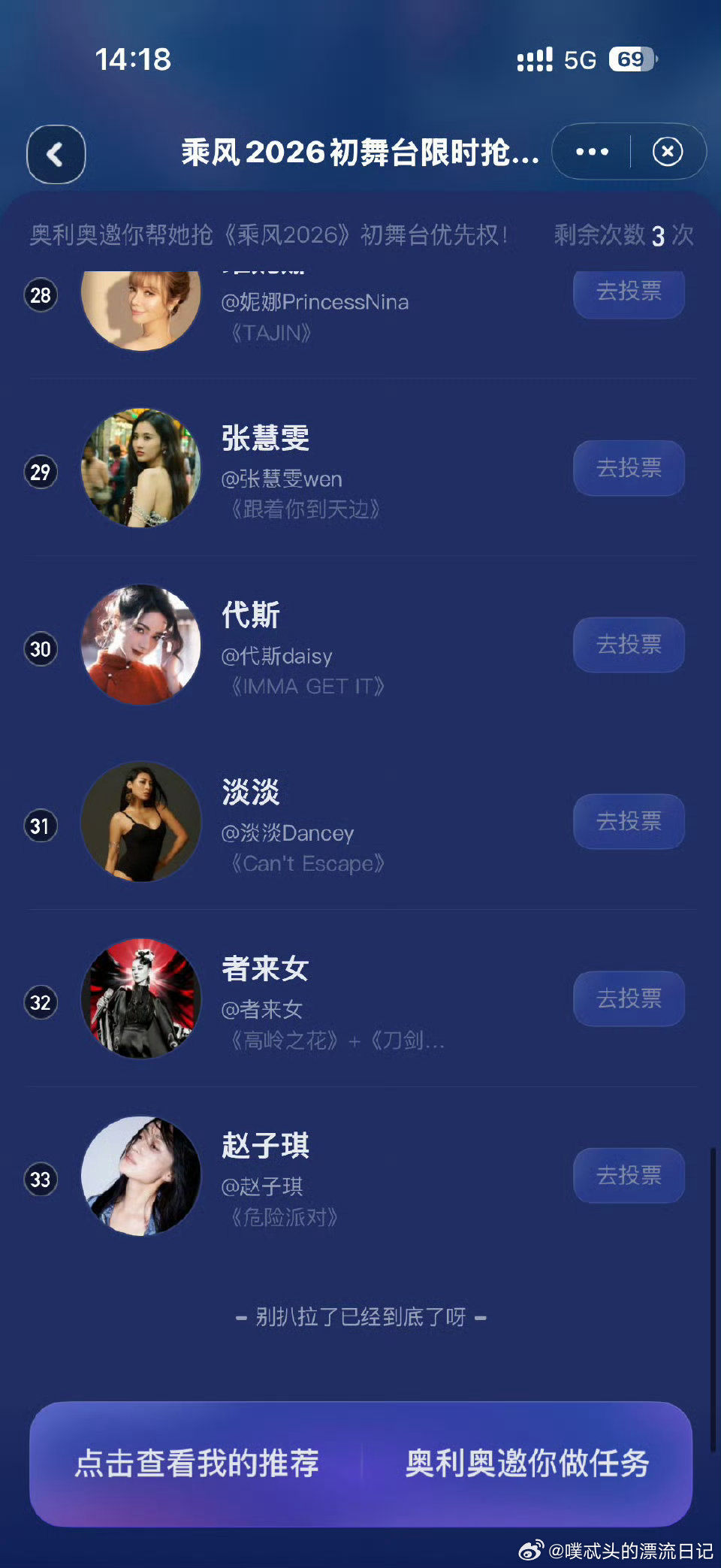Vote for 代斯 via 去投票
The width and height of the screenshot is (721, 1568).
[x=629, y=645]
